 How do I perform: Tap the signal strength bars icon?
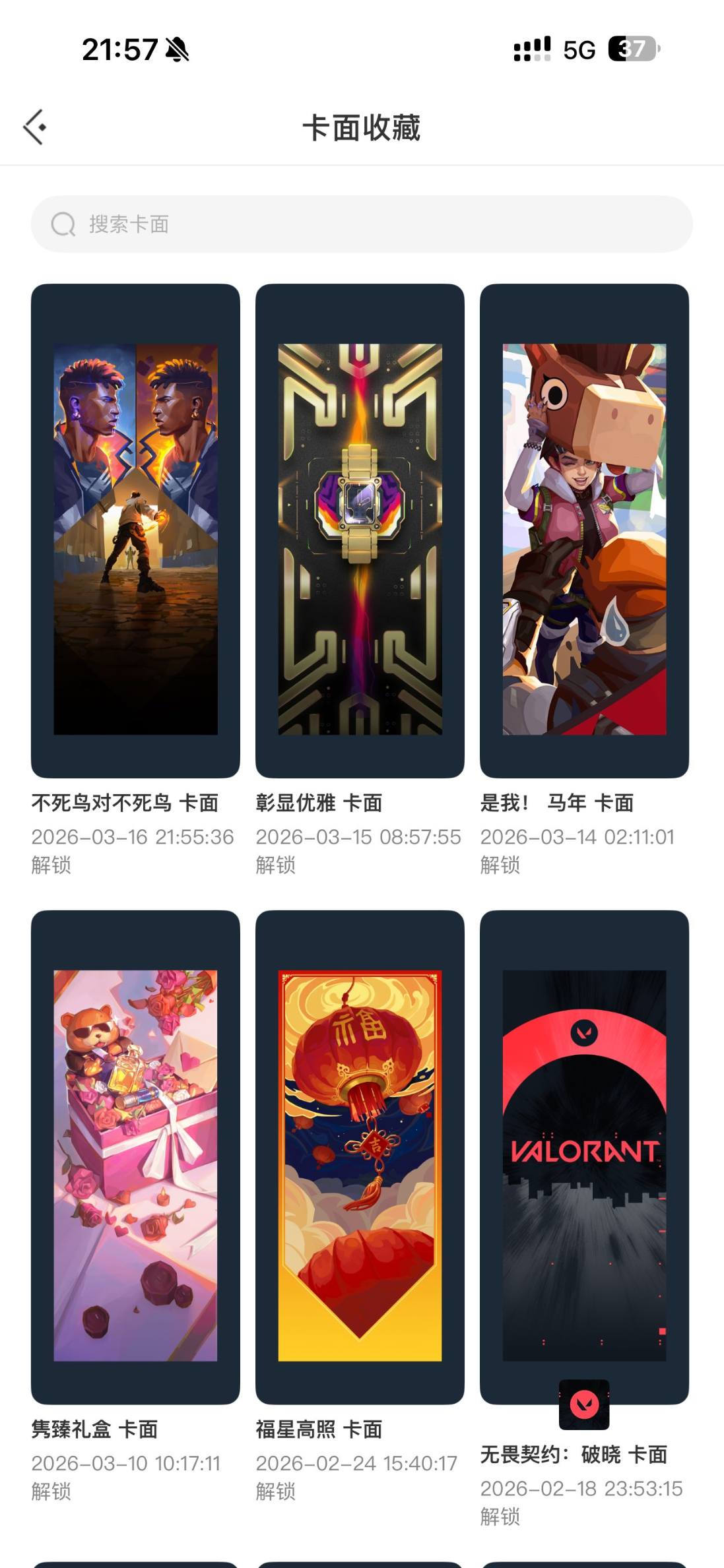pos(532,48)
